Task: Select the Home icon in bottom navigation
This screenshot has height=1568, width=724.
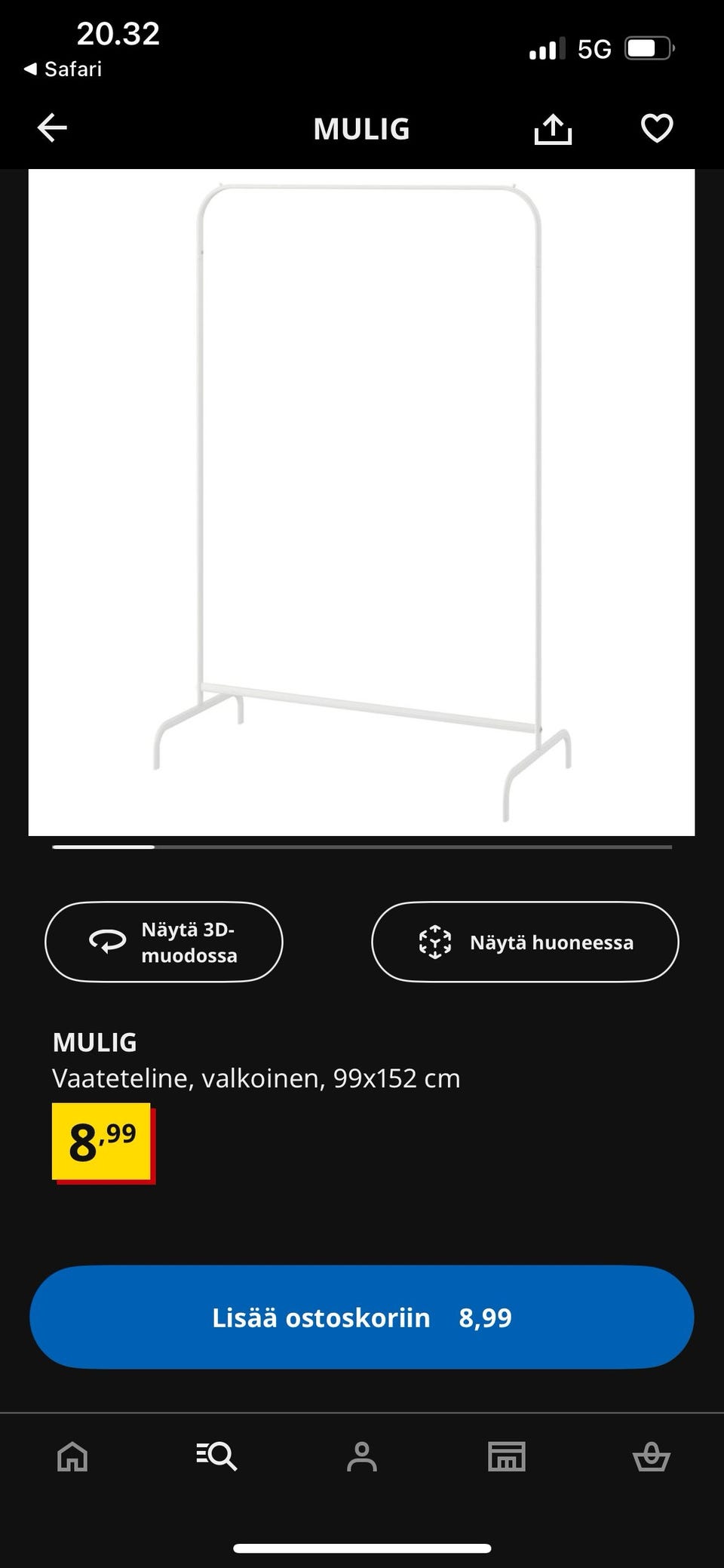Action: tap(72, 1457)
